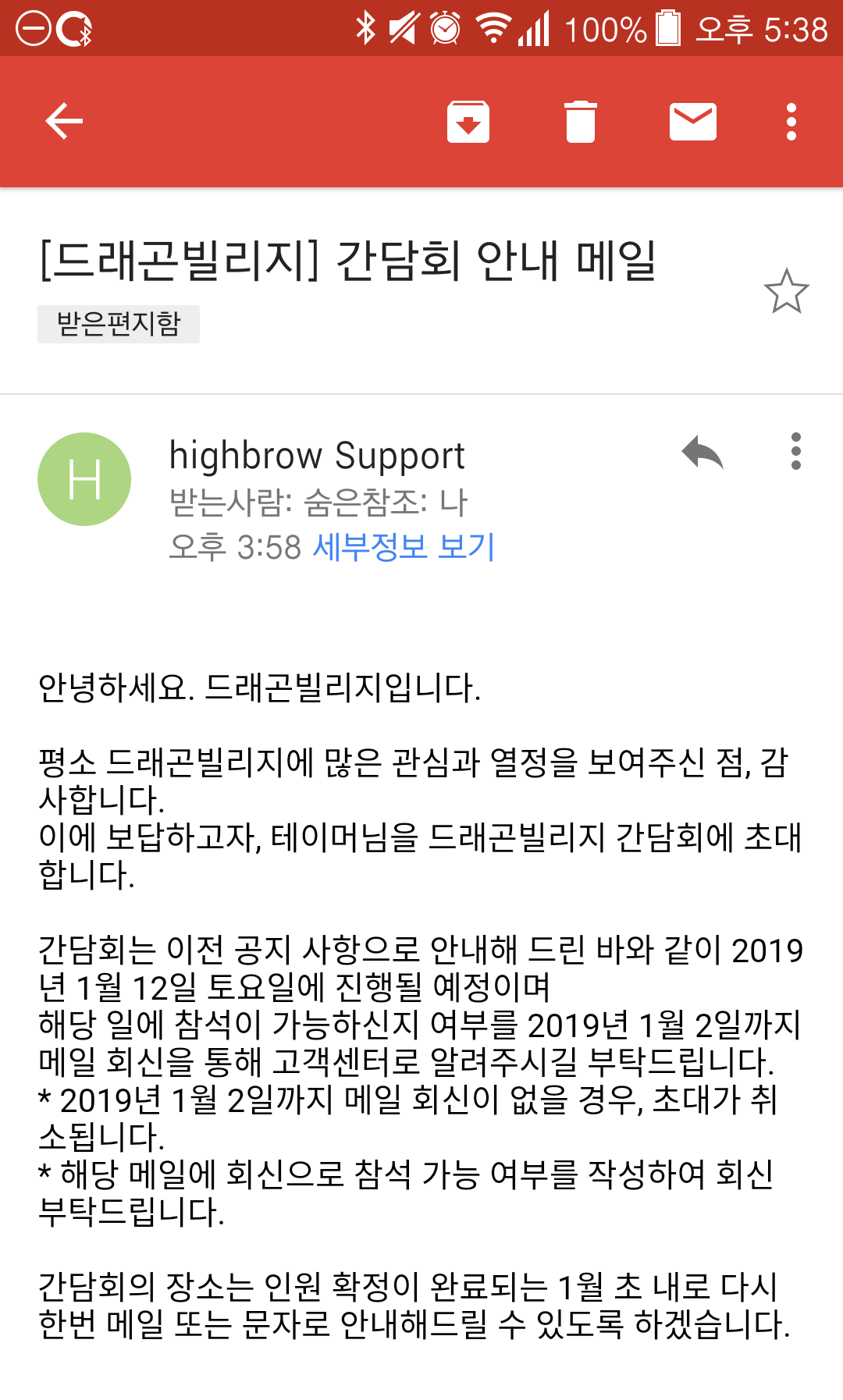Star this email
Viewport: 843px width, 1400px height.
pyautogui.click(x=786, y=292)
